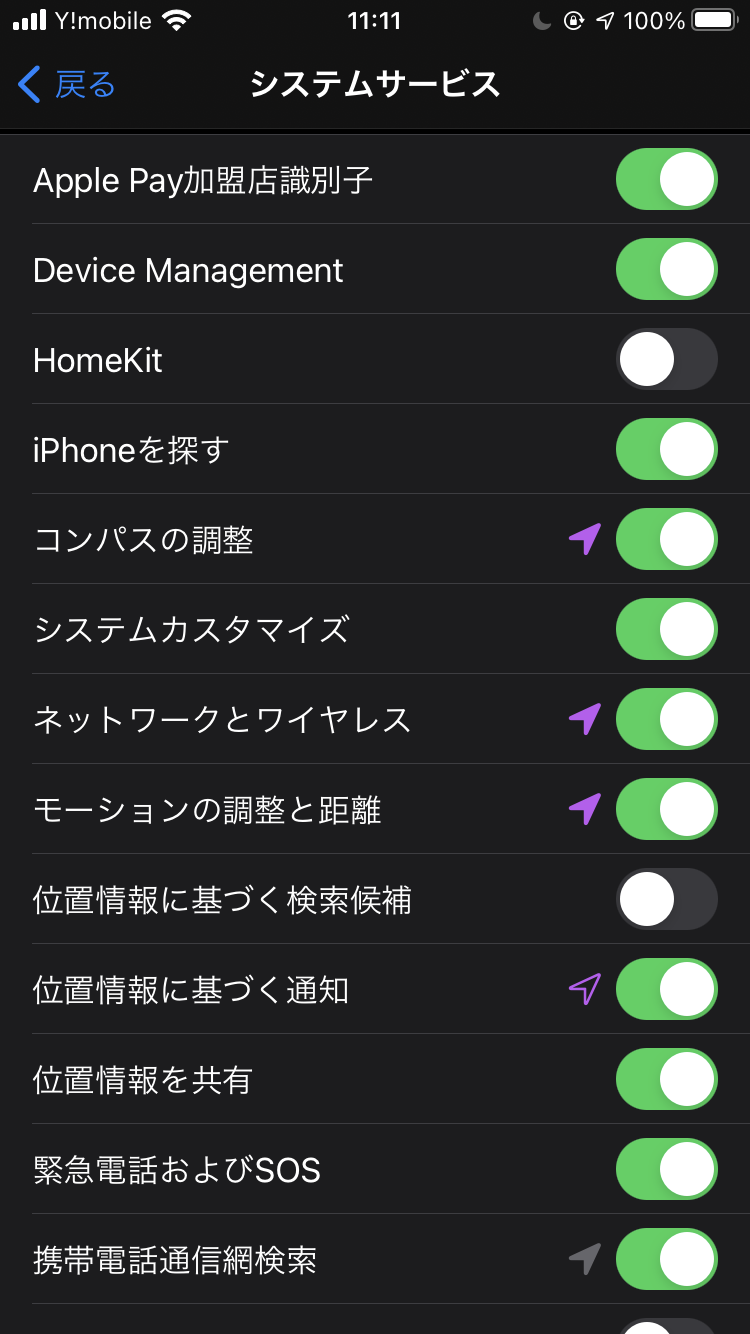Enable 位置情報に基づく検索候補

(666, 900)
